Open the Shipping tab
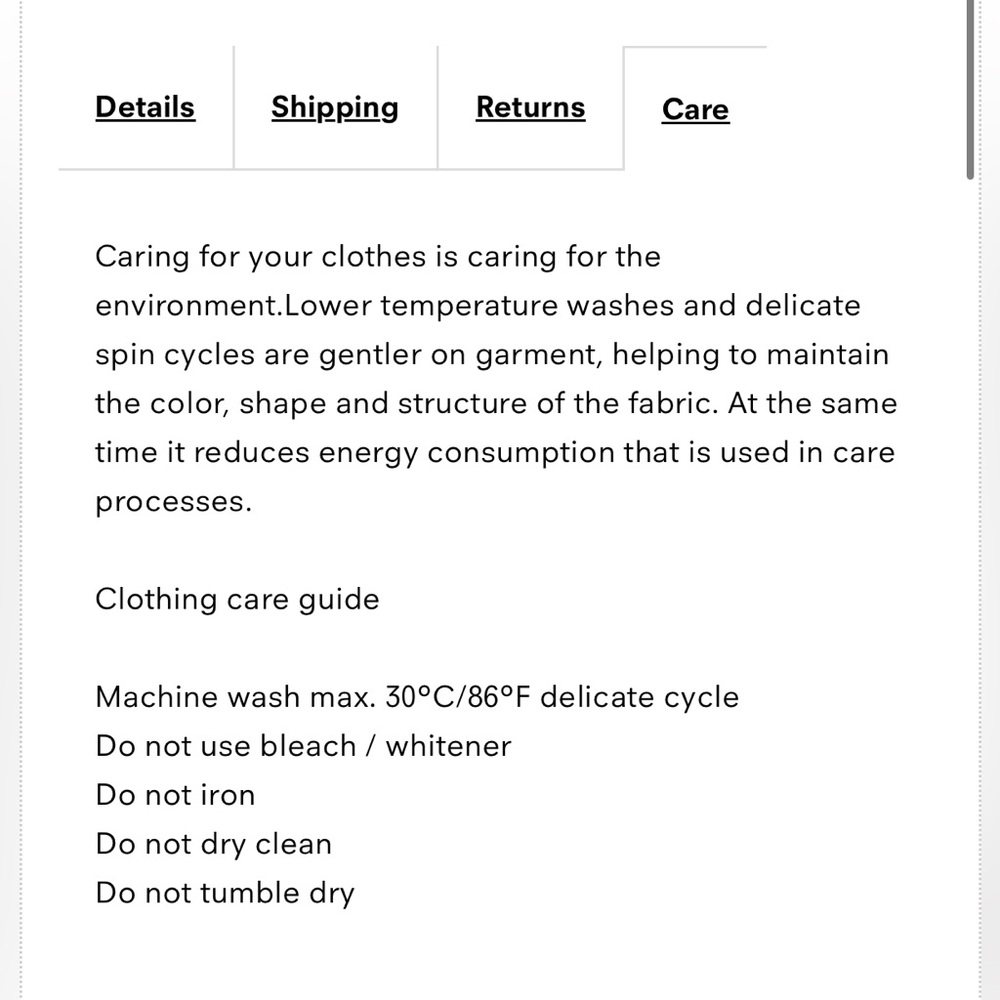The height and width of the screenshot is (1000, 1000). (335, 107)
